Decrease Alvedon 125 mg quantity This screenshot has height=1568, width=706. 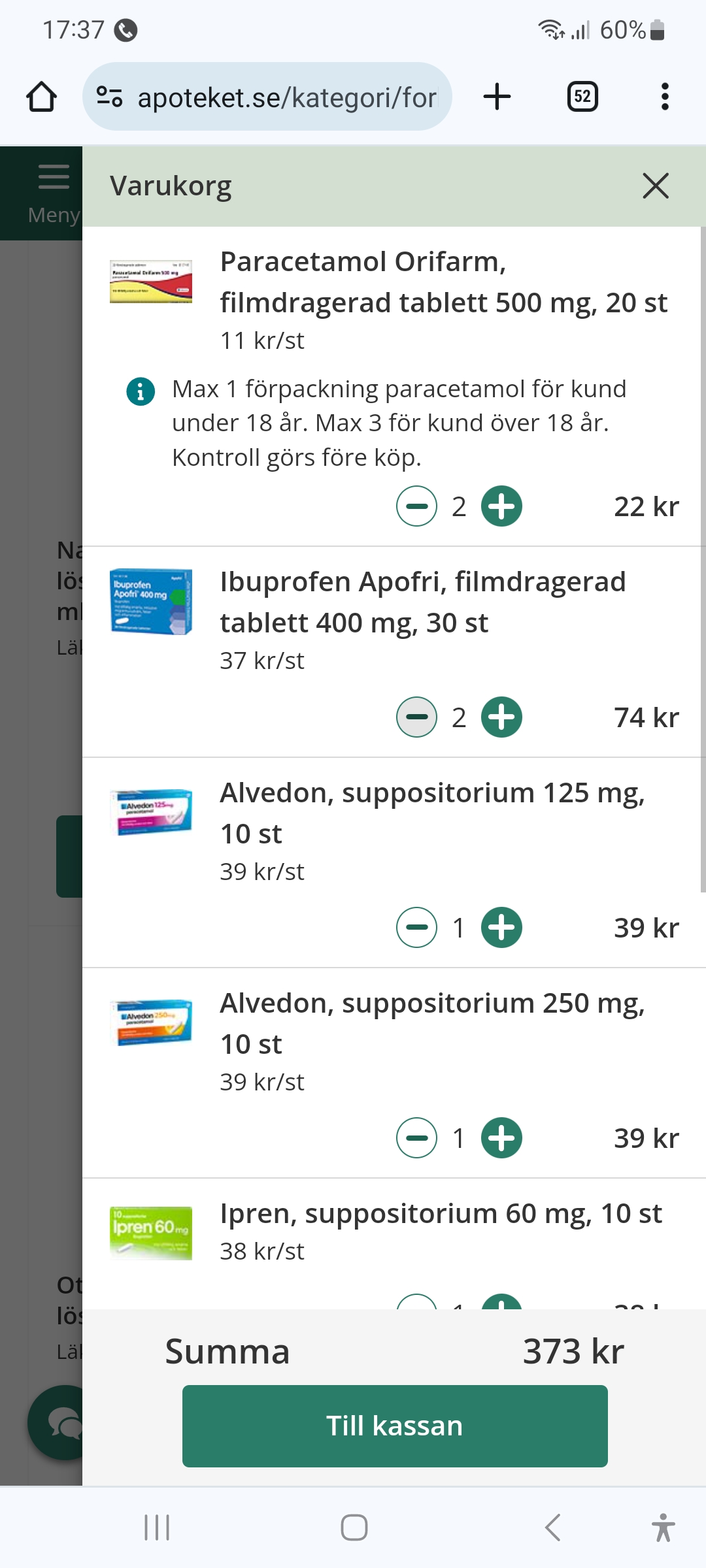click(416, 928)
